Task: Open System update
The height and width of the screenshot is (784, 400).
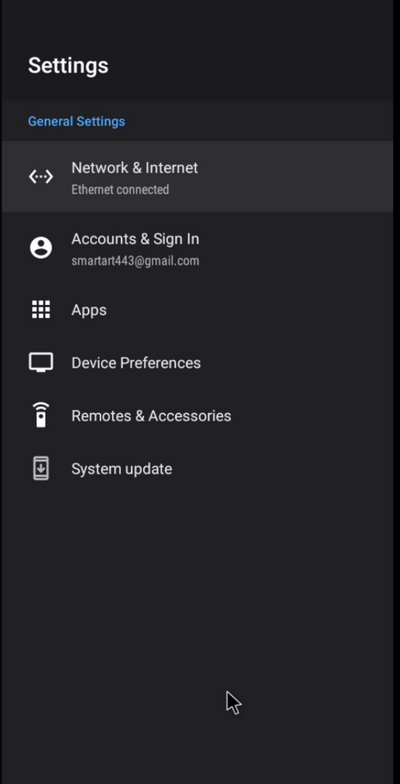Action: pos(197,469)
